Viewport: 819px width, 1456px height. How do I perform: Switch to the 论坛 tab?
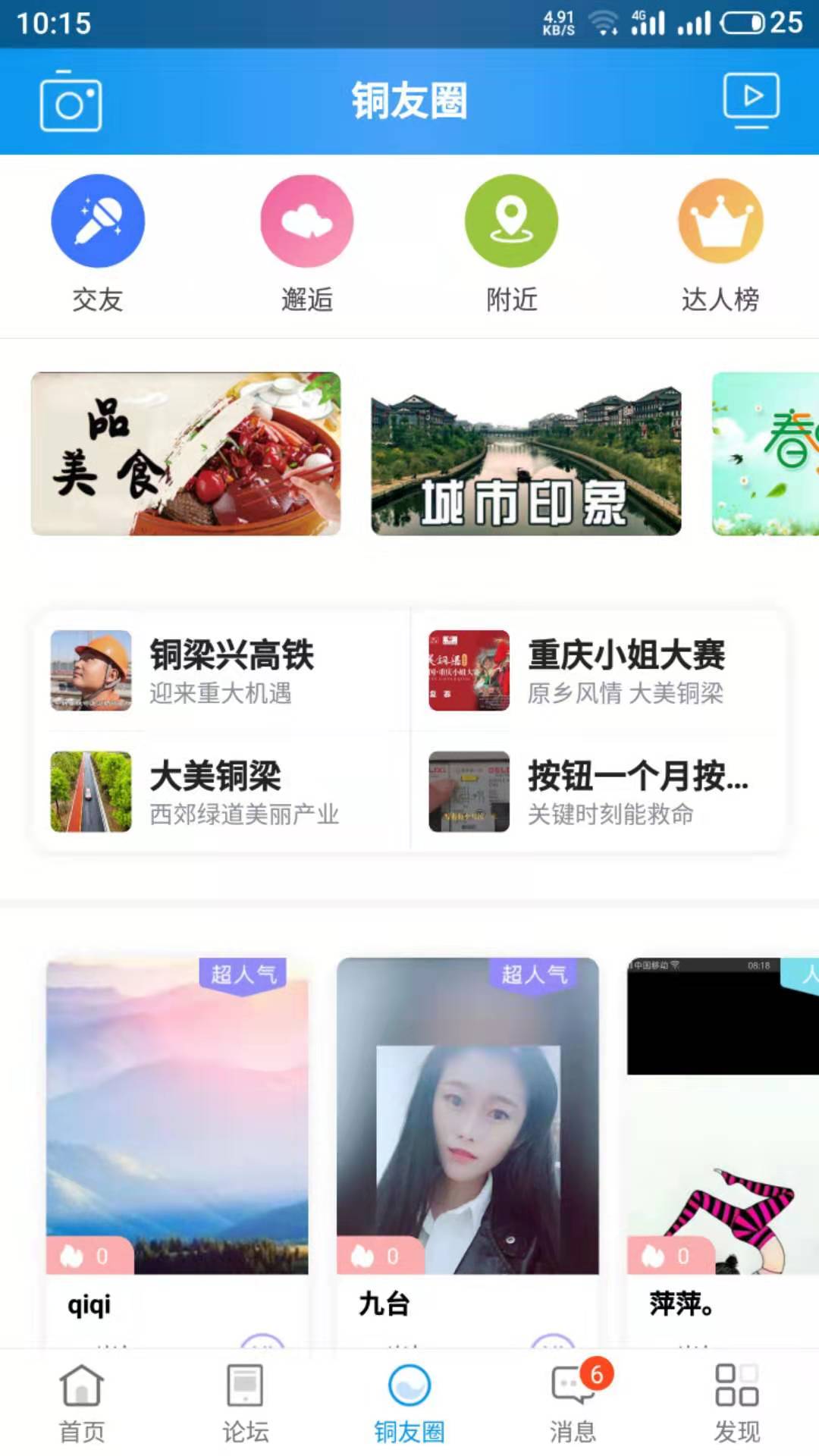tap(245, 1403)
